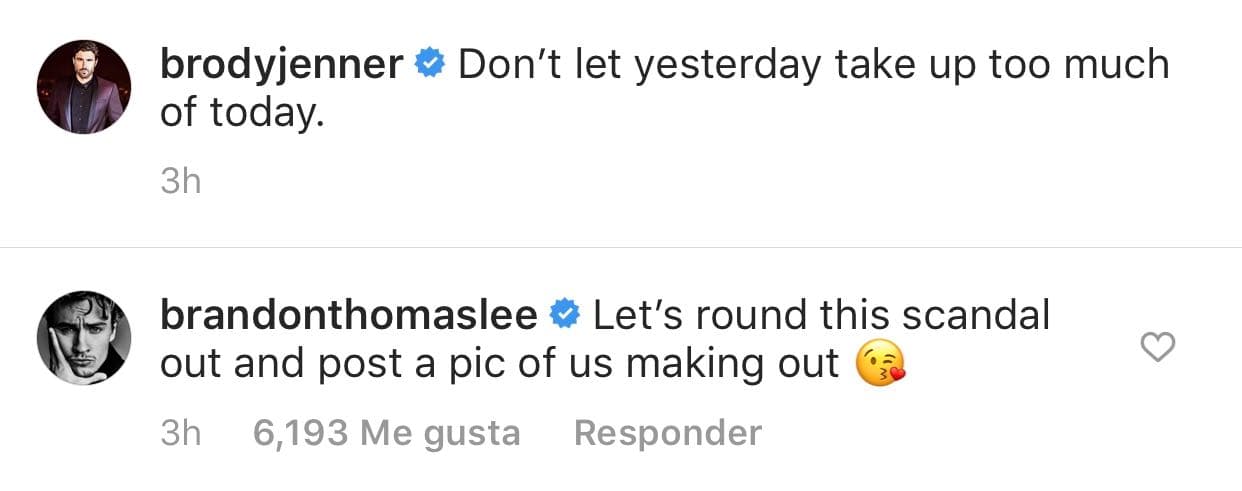1242x491 pixels.
Task: Visit the brandonthomaslee username link
Action: point(350,316)
